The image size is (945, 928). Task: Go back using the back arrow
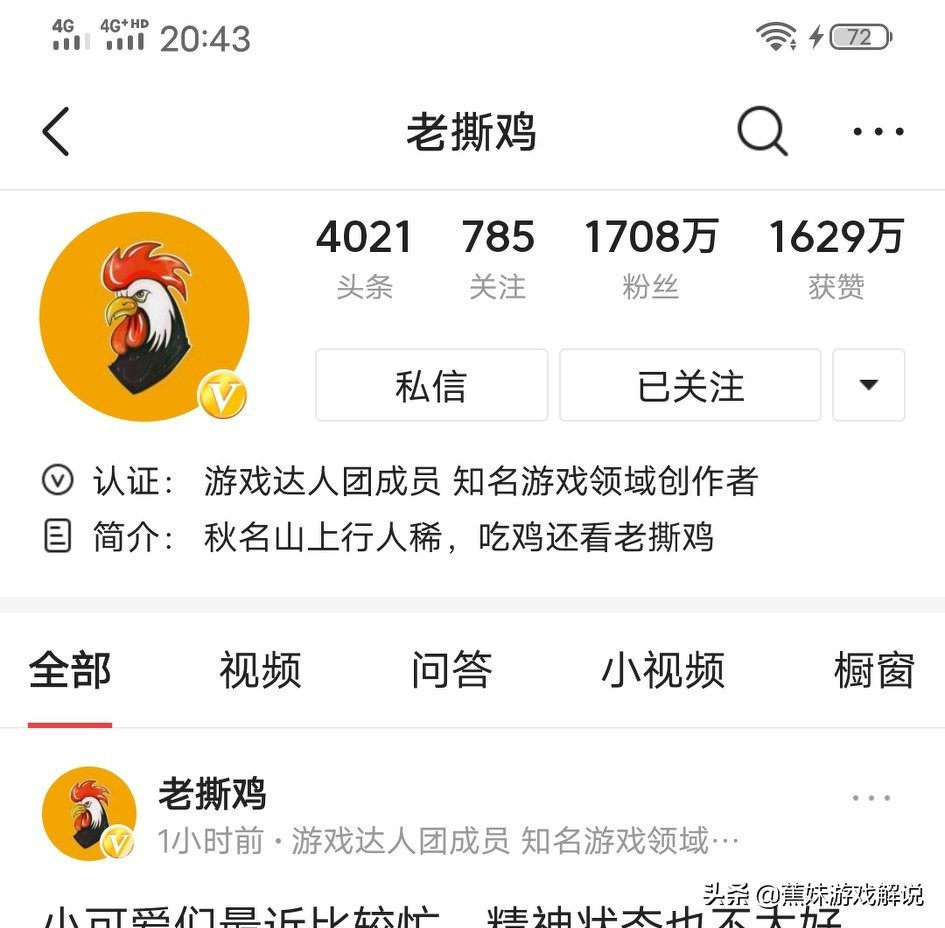pyautogui.click(x=57, y=131)
